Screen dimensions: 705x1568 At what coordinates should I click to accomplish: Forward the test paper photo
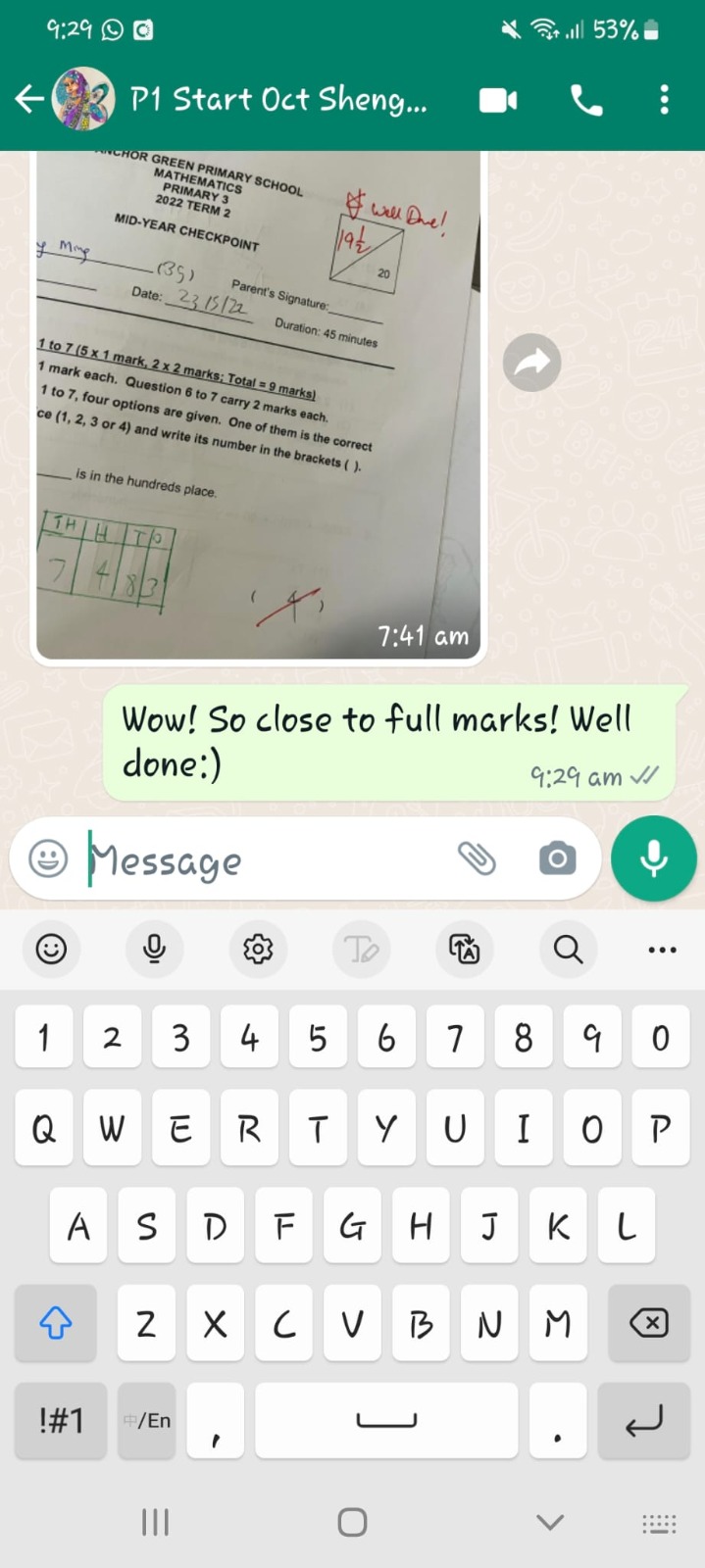(x=531, y=363)
